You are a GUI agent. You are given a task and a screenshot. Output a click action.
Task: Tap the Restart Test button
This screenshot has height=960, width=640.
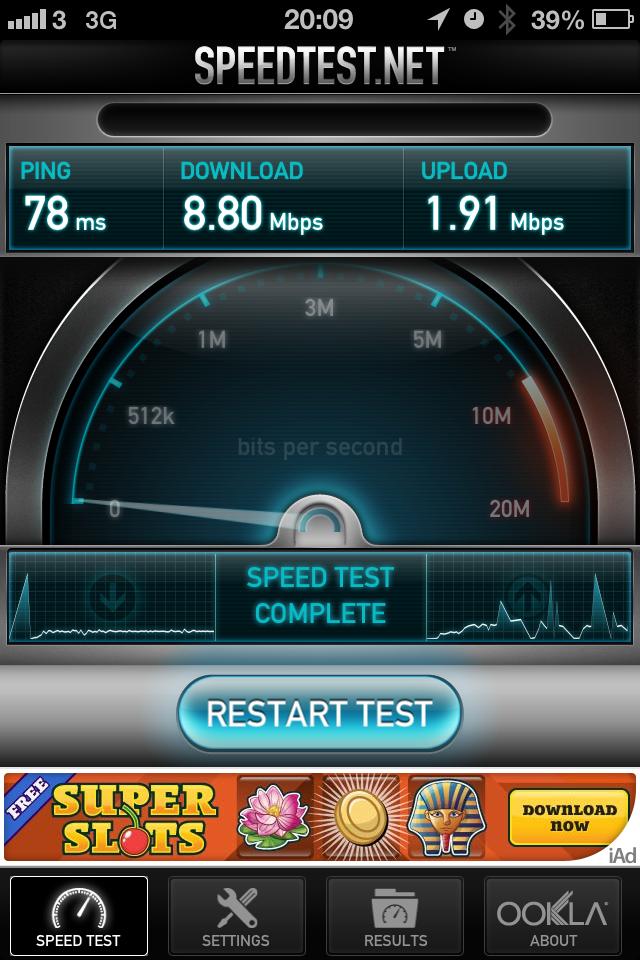point(319,714)
